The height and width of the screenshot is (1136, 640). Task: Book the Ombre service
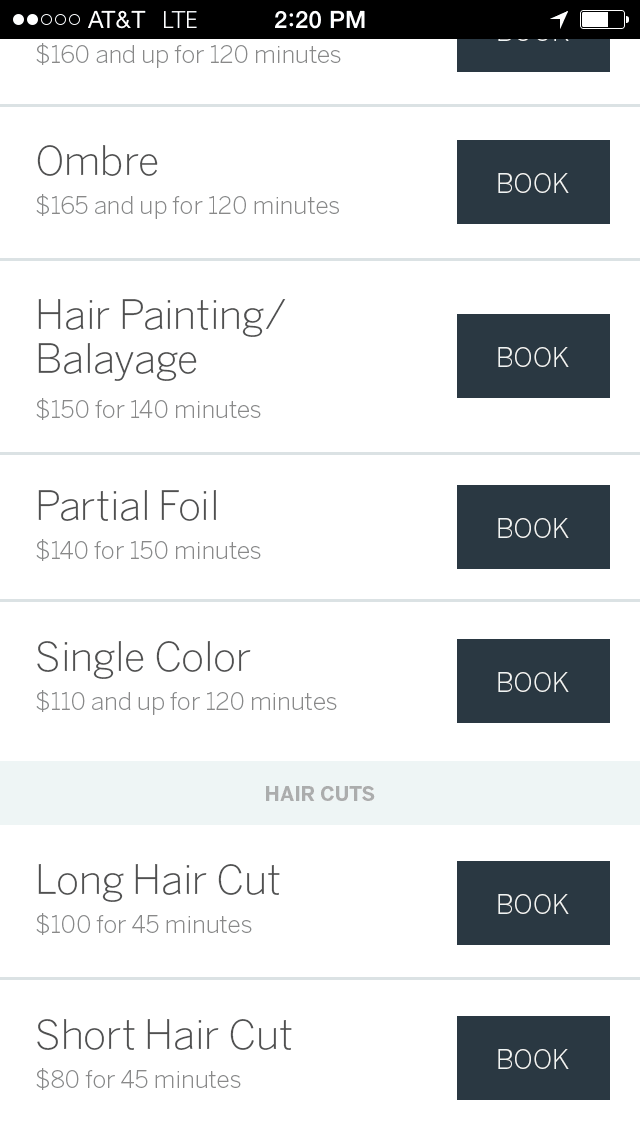(x=533, y=182)
